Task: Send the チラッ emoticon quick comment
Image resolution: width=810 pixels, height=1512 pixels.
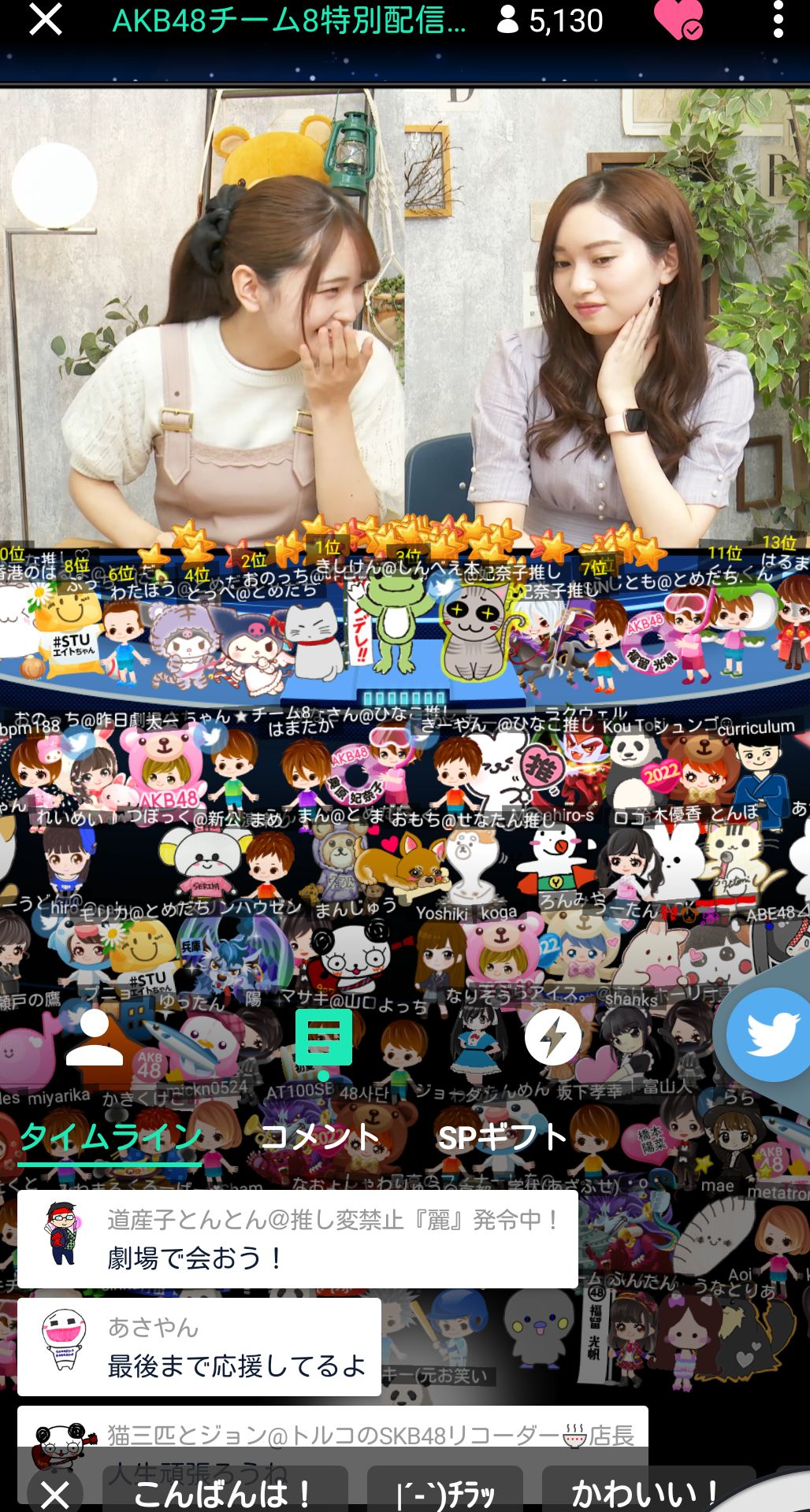Action: (x=445, y=1492)
